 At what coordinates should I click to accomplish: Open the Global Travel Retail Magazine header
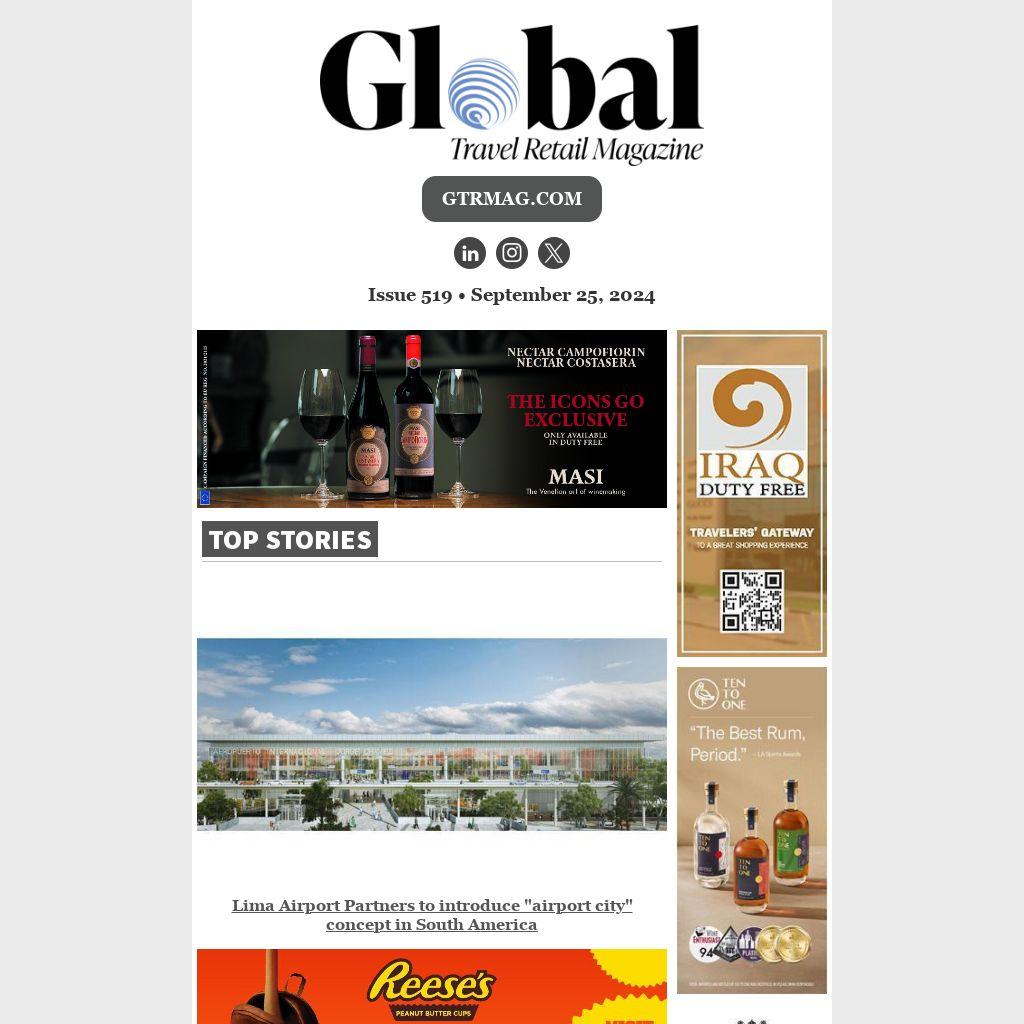(x=511, y=94)
